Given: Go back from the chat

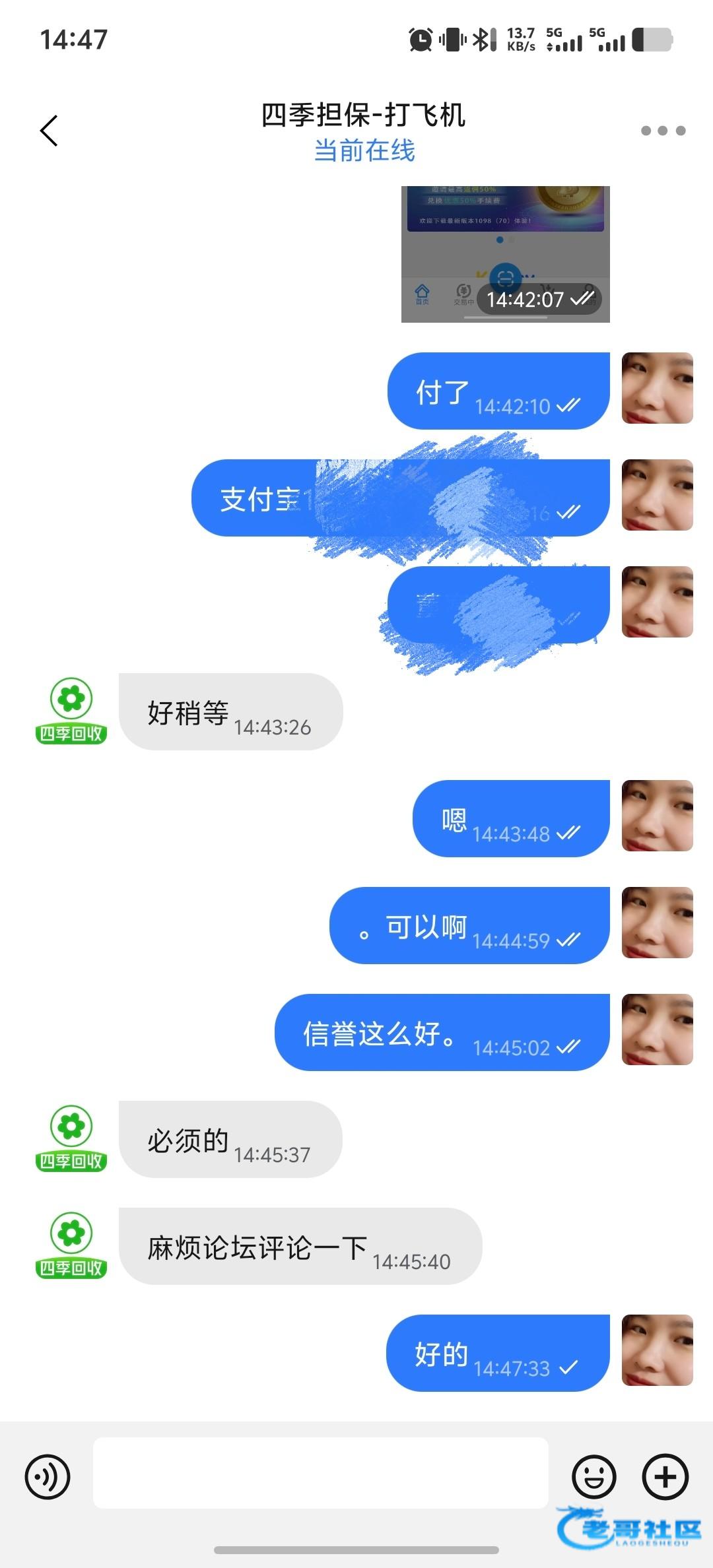Looking at the screenshot, I should (x=50, y=131).
